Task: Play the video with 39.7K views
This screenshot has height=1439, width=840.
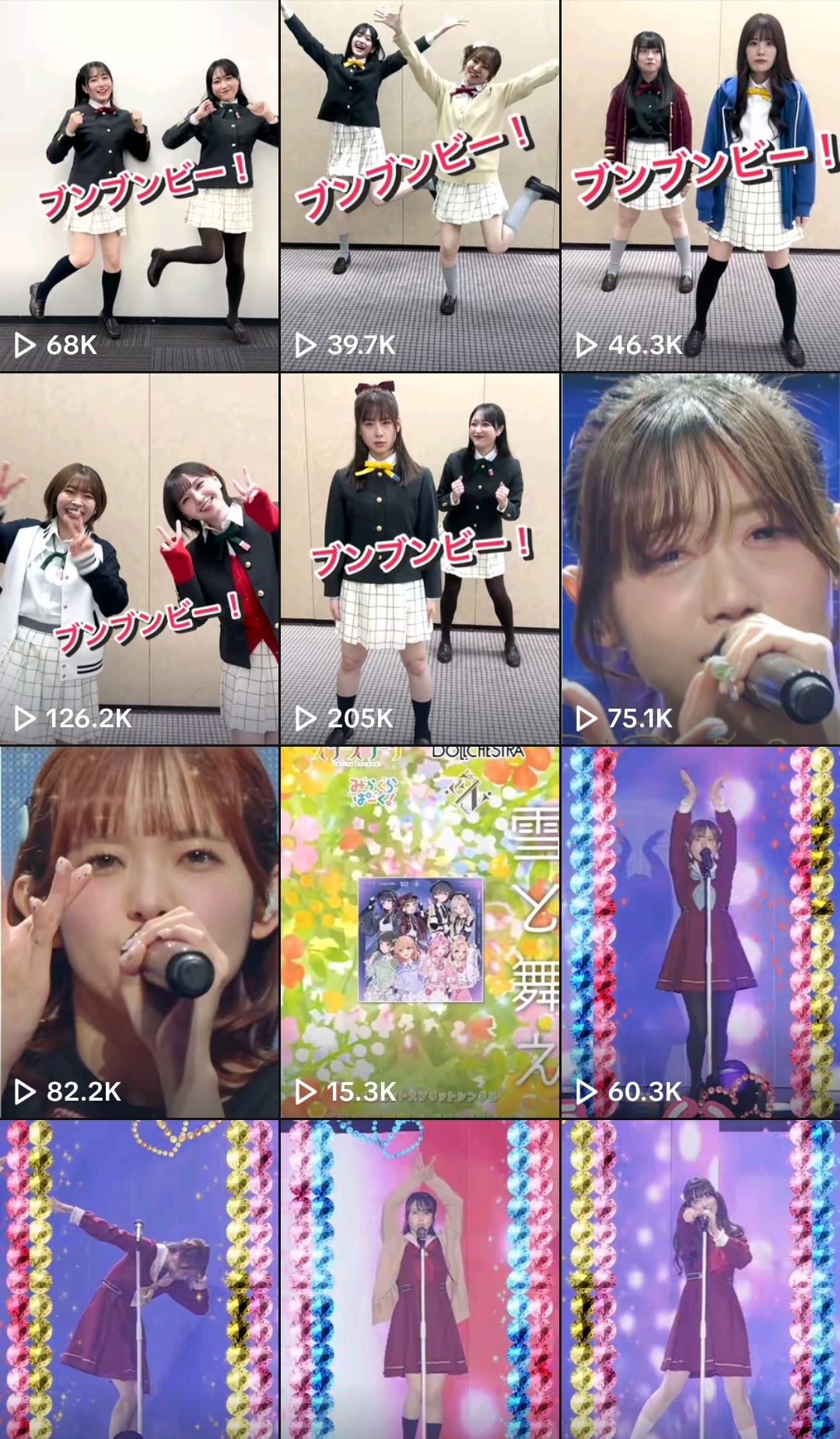Action: point(420,185)
